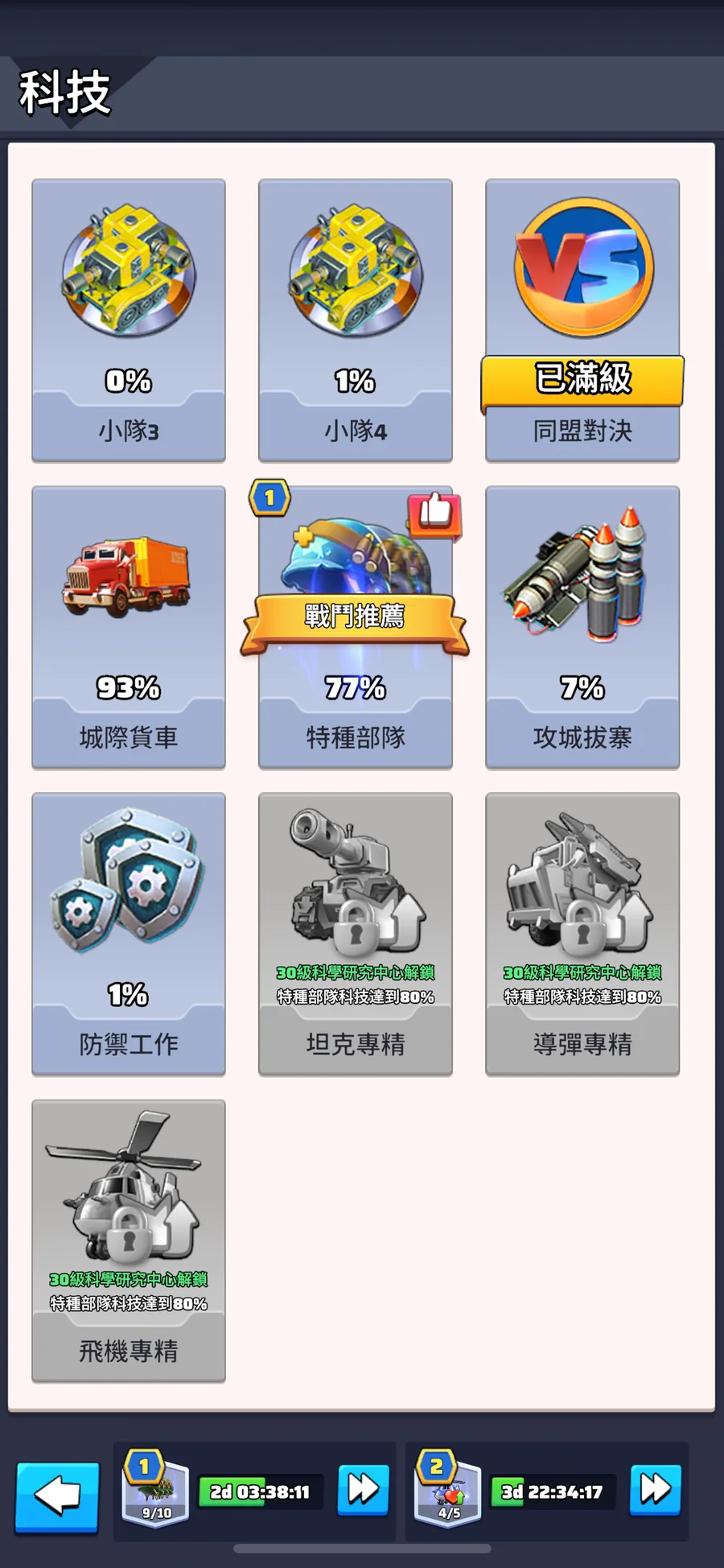This screenshot has height=1568, width=724.
Task: Select the 攻城拔寨 technology card
Action: tap(582, 626)
